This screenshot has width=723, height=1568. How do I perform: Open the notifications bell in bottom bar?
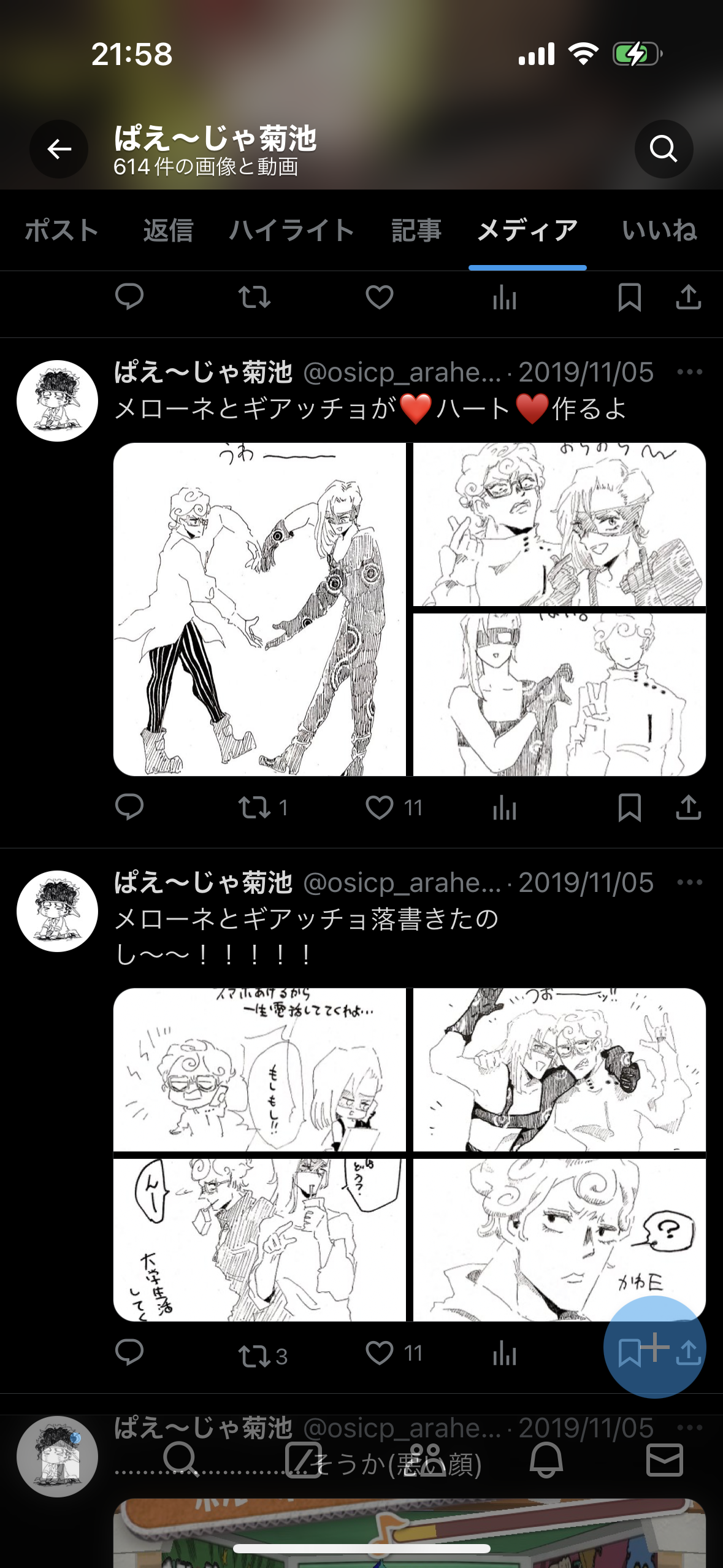pyautogui.click(x=546, y=1460)
